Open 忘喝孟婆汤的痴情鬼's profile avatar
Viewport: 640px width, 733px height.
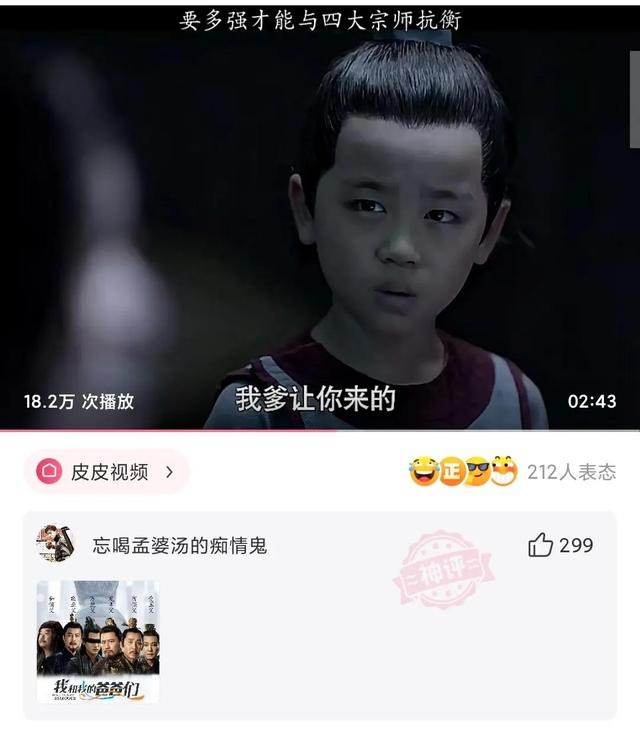55,544
